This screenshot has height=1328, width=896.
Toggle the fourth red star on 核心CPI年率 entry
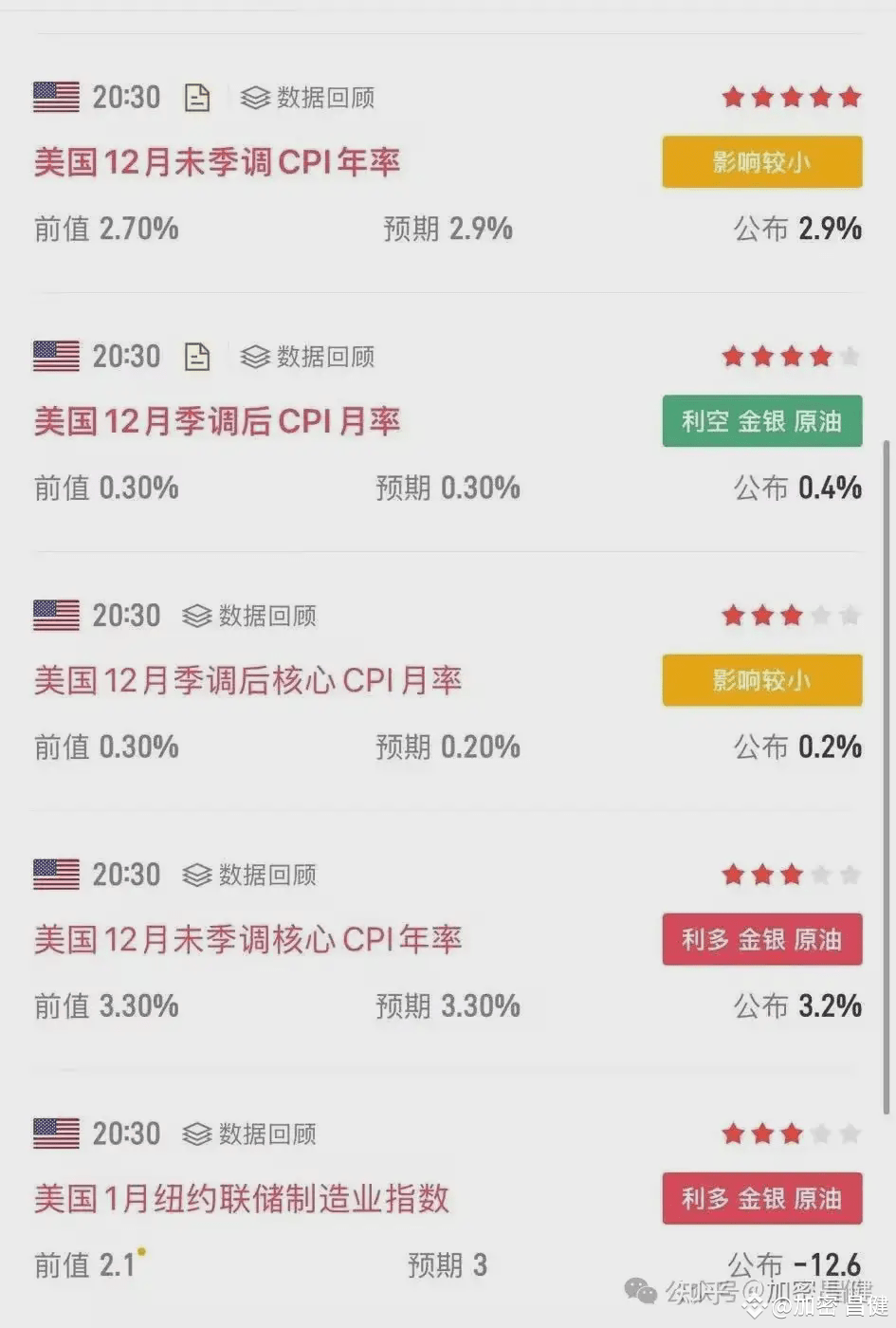821,874
